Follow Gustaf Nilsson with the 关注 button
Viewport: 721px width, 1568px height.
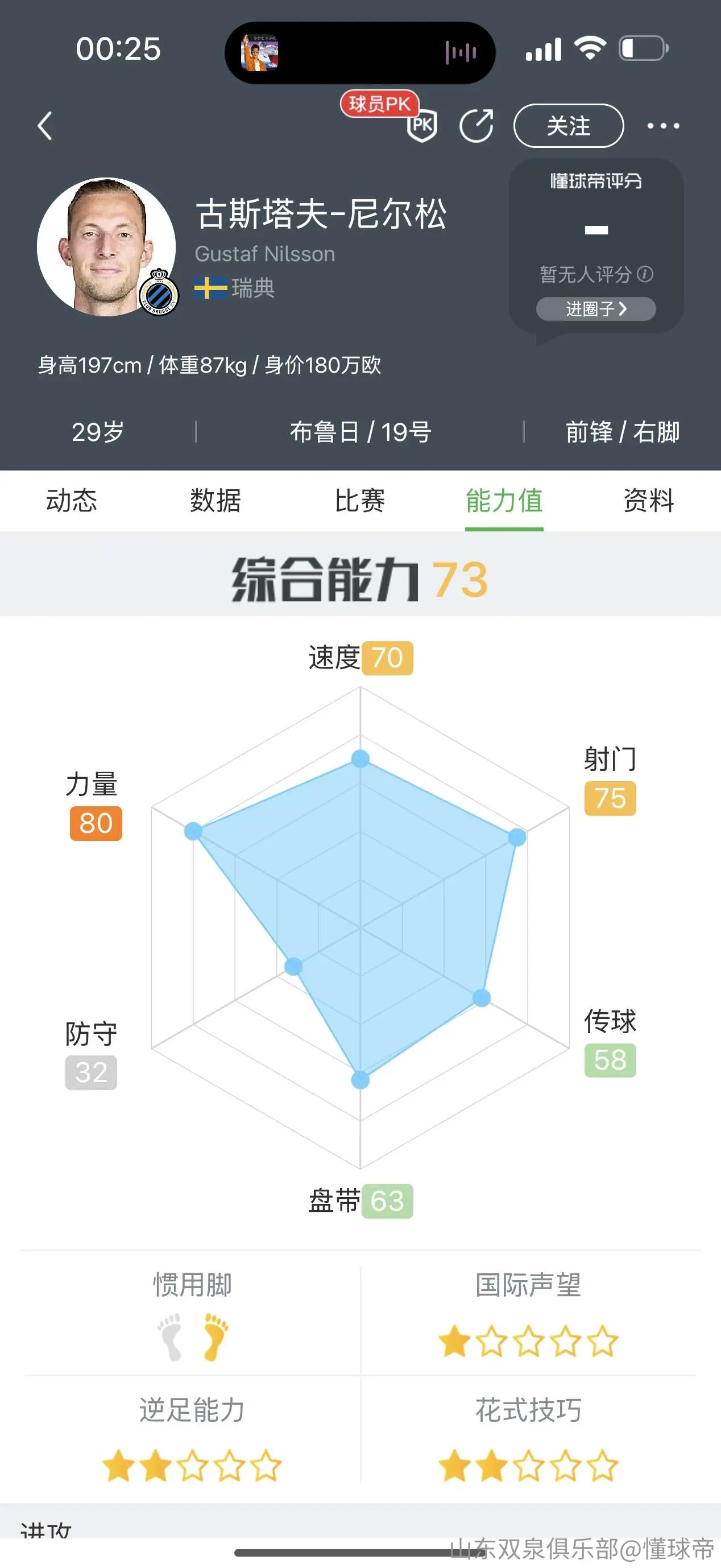(x=568, y=126)
